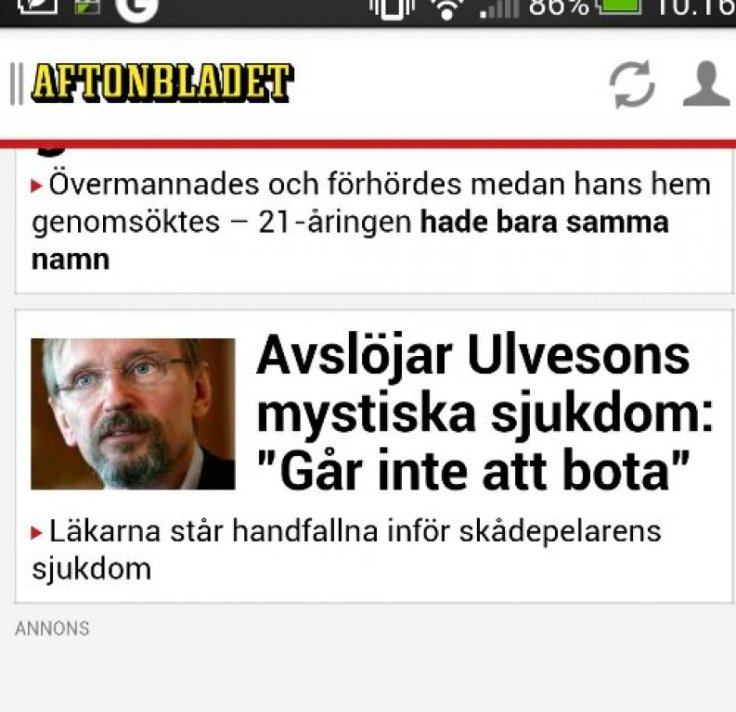Open the article about Ulvesons mystiska sjukdom
The width and height of the screenshot is (736, 712).
tap(484, 413)
